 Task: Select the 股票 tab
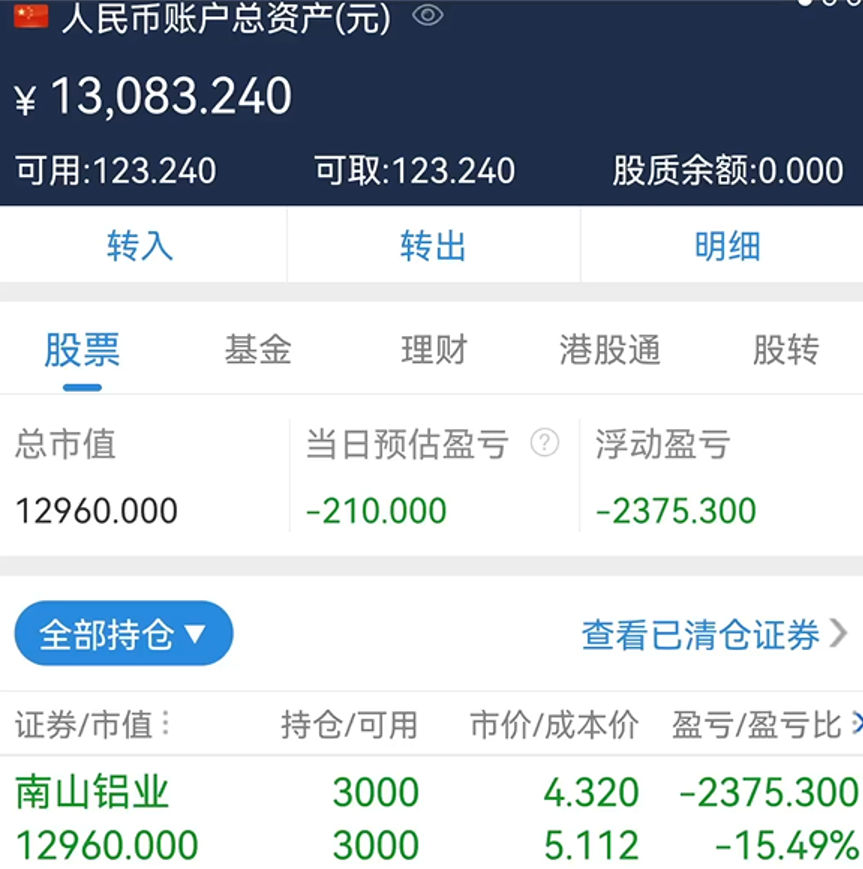pyautogui.click(x=82, y=351)
